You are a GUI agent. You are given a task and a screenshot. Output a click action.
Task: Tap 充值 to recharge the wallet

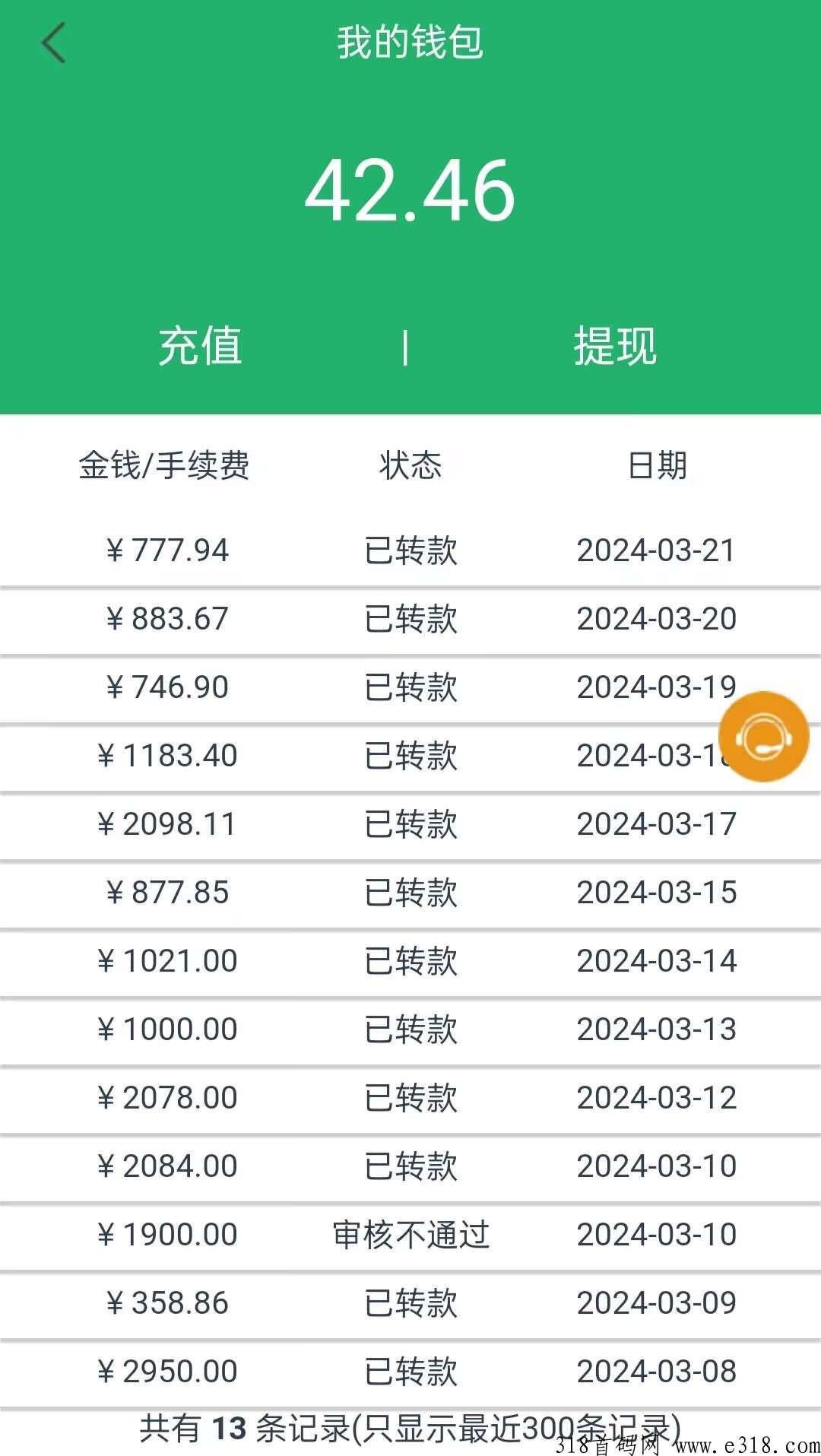pyautogui.click(x=201, y=346)
